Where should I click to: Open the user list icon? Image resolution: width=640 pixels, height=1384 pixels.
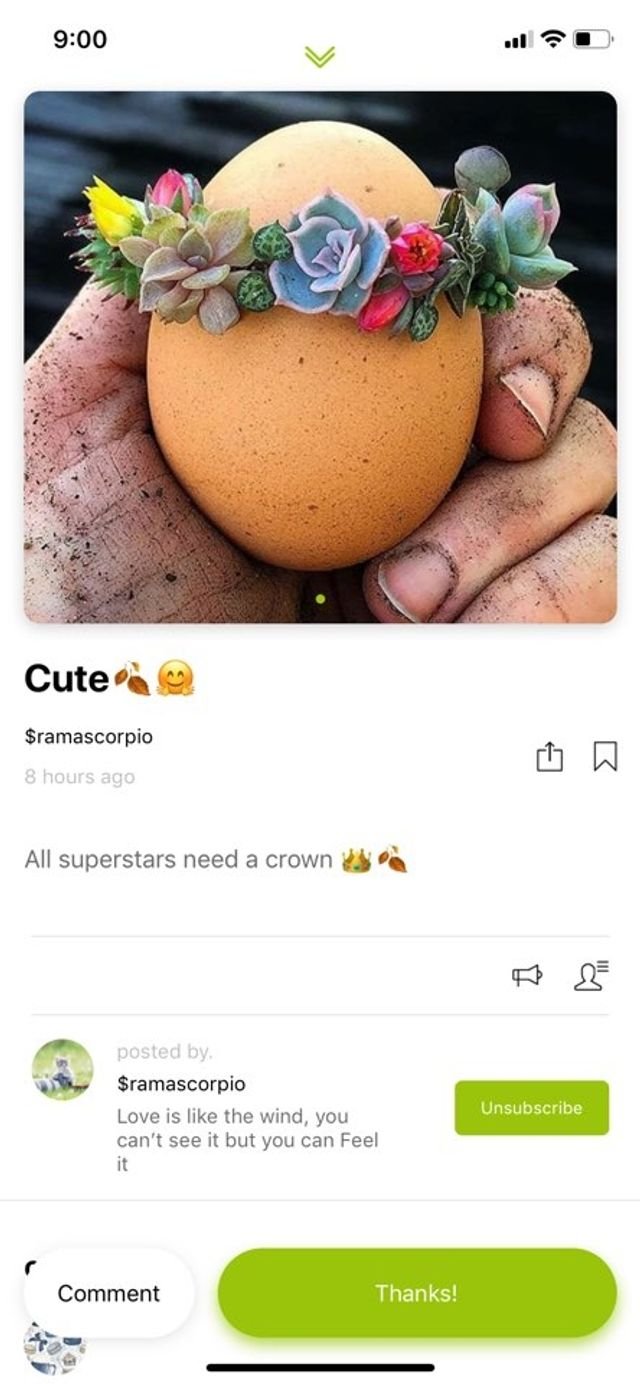point(591,975)
